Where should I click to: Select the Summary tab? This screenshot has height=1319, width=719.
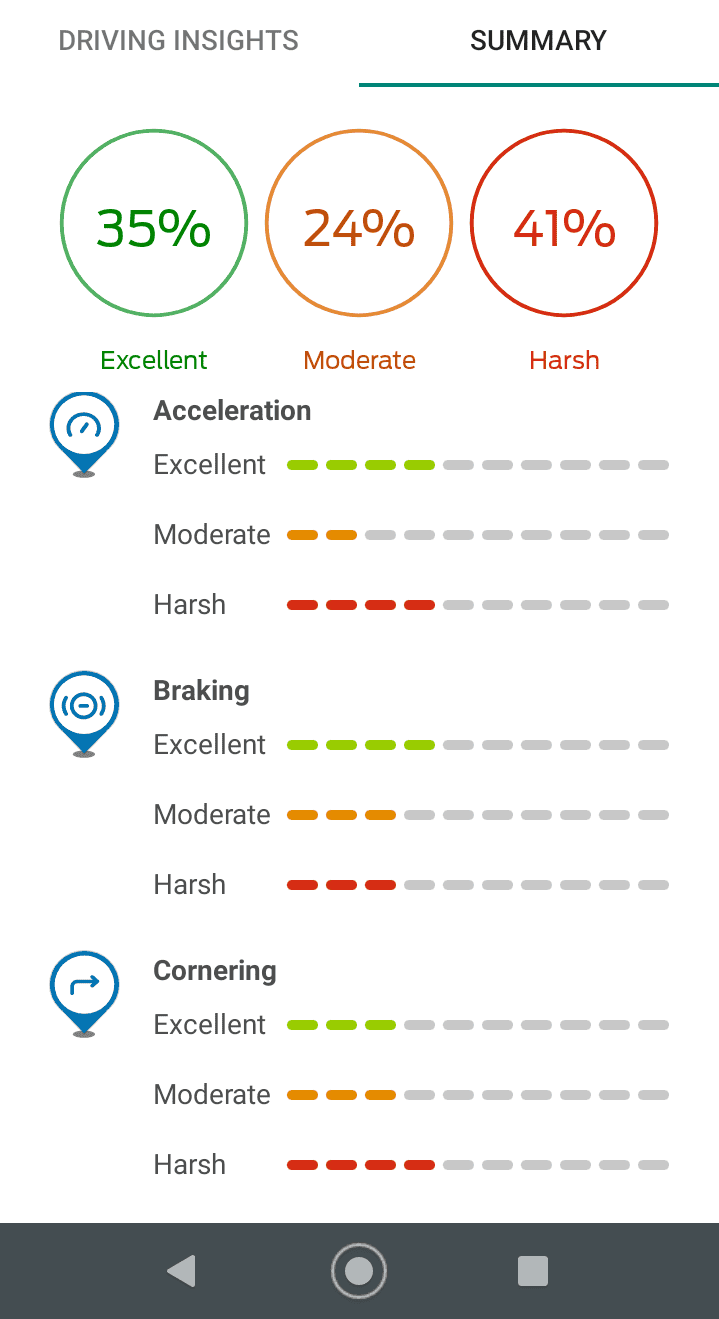pos(538,41)
